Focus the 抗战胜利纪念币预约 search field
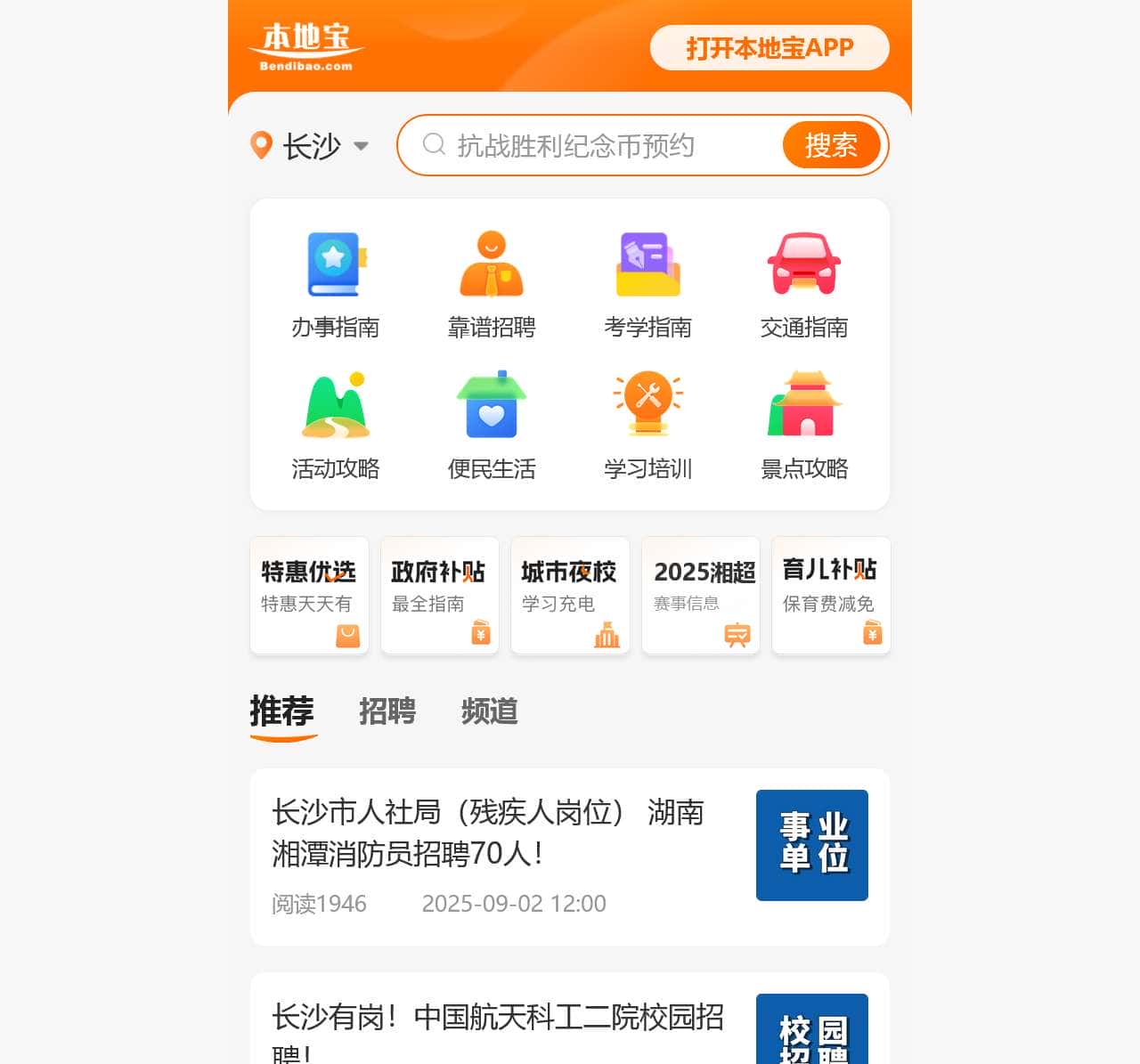This screenshot has width=1140, height=1064. tap(588, 146)
